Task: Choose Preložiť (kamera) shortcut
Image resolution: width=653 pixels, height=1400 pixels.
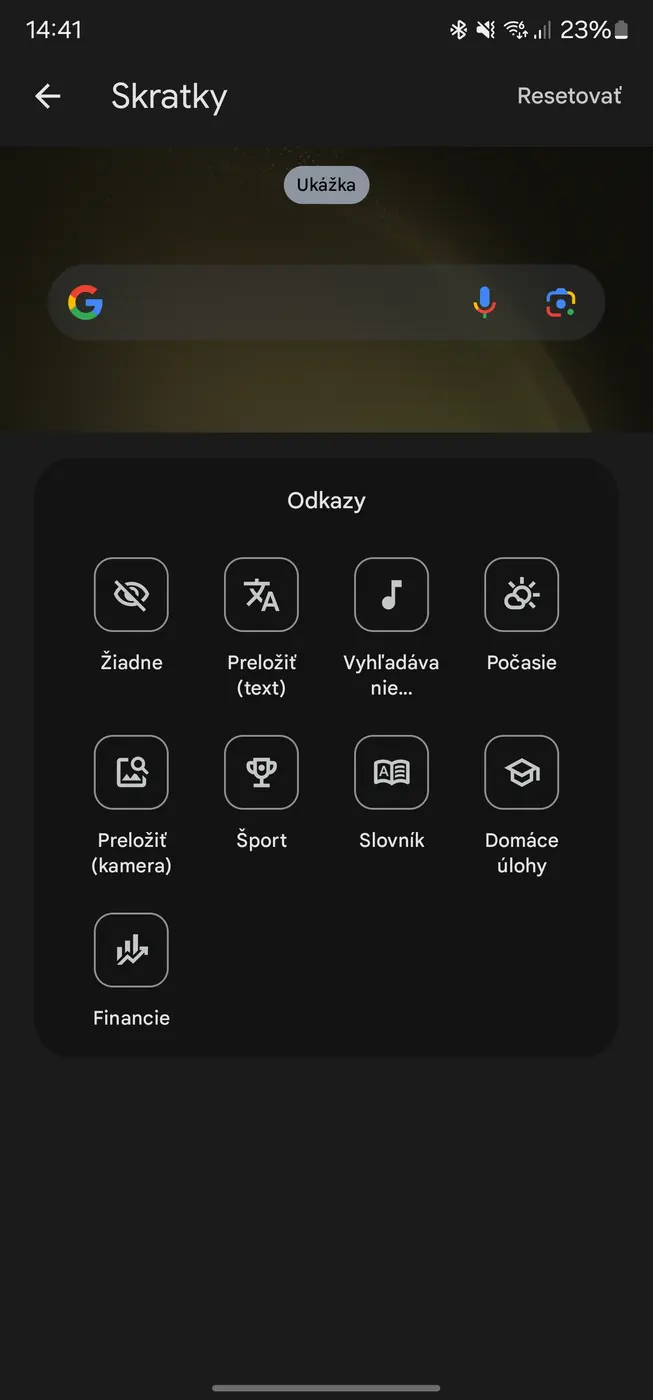Action: [x=131, y=772]
